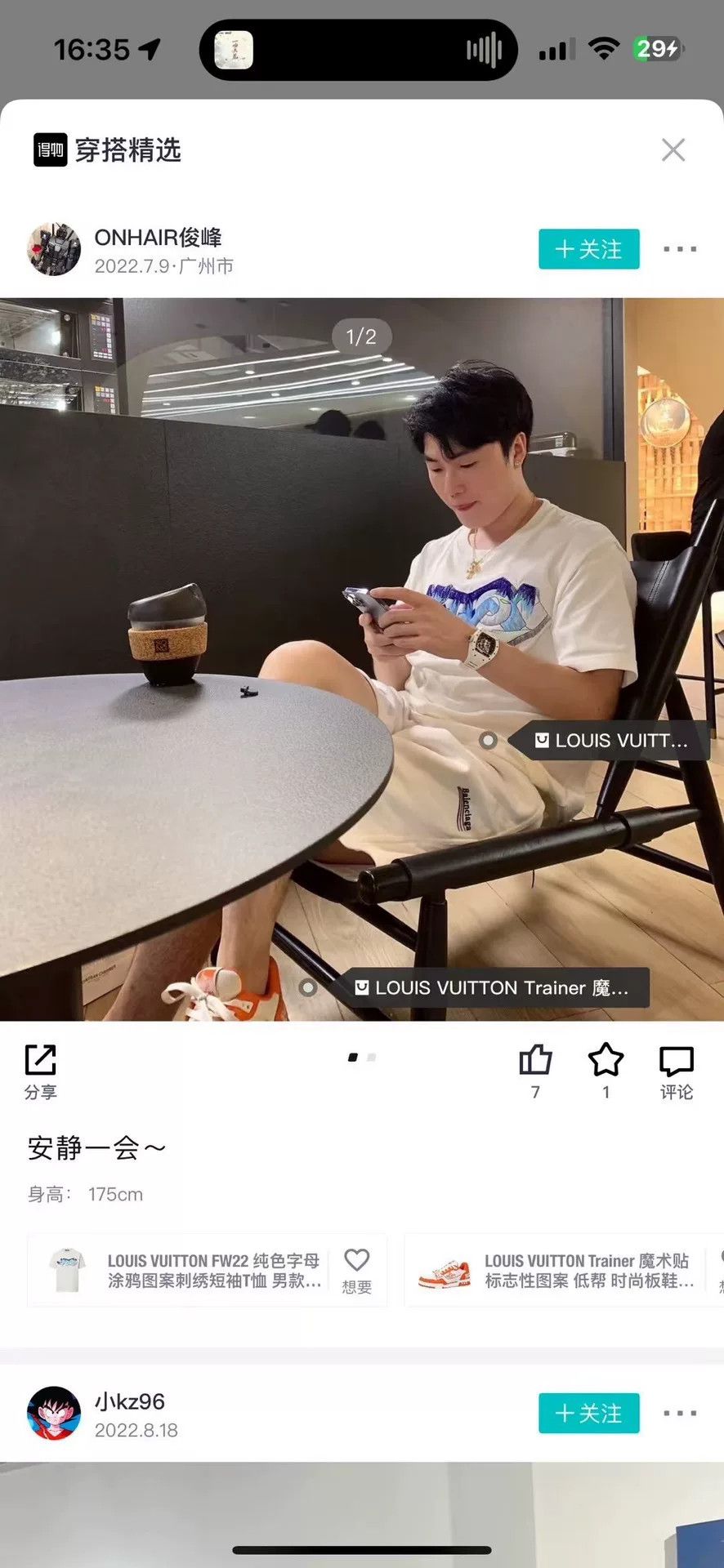Like the post with 7 likes
724x1568 pixels.
point(535,1072)
